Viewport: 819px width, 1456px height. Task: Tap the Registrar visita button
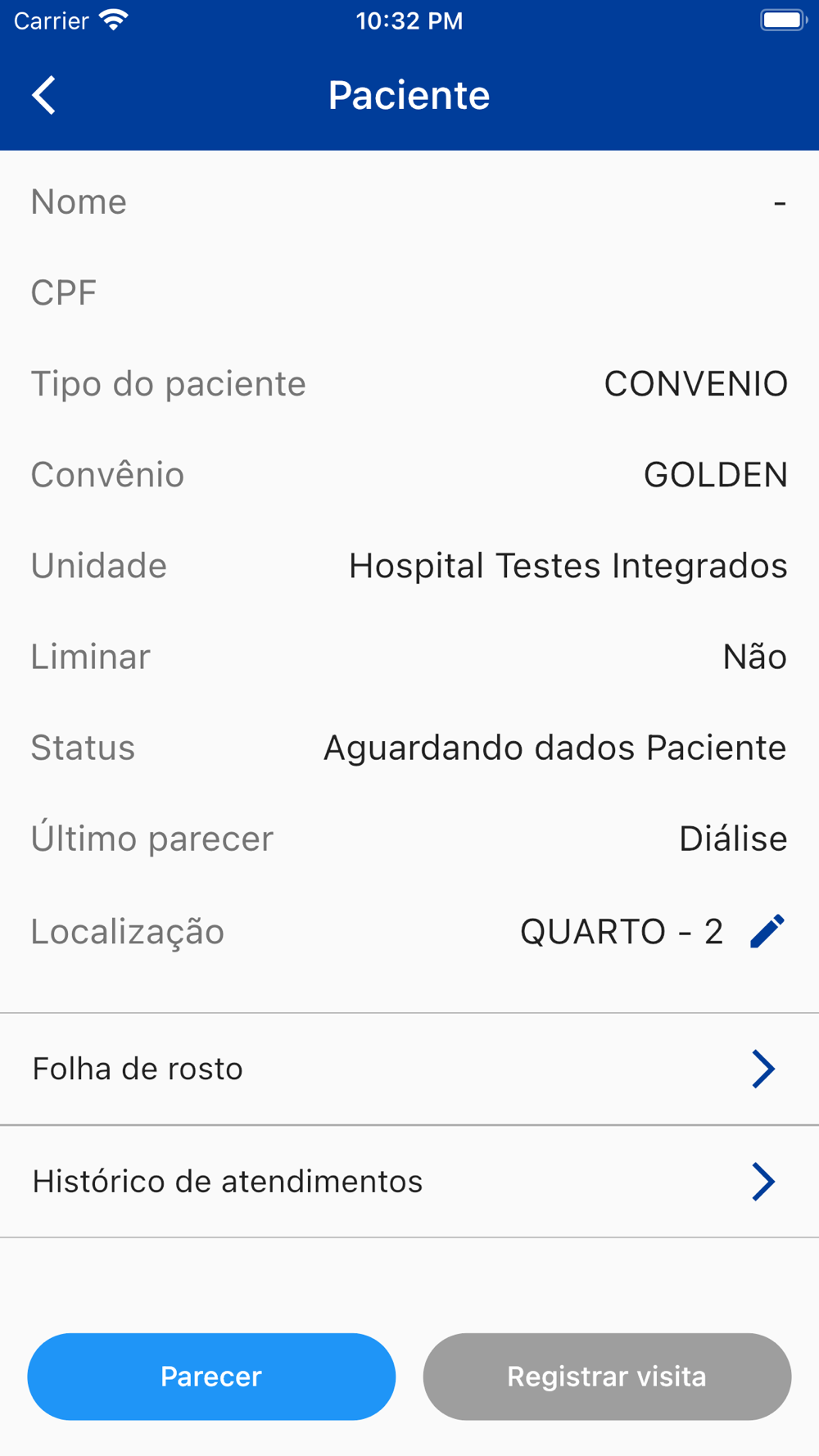(607, 1377)
